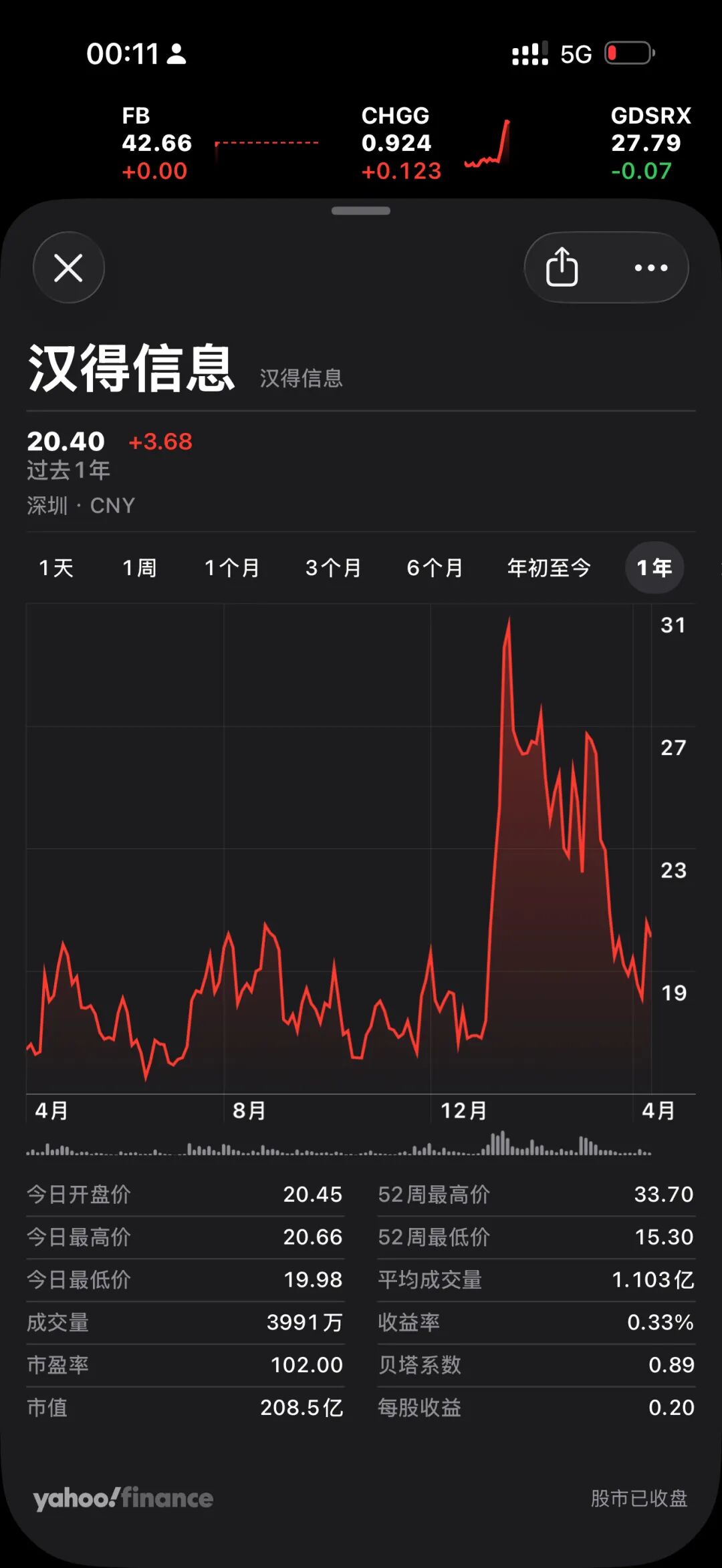Select the 1个月 chart range

pyautogui.click(x=231, y=568)
